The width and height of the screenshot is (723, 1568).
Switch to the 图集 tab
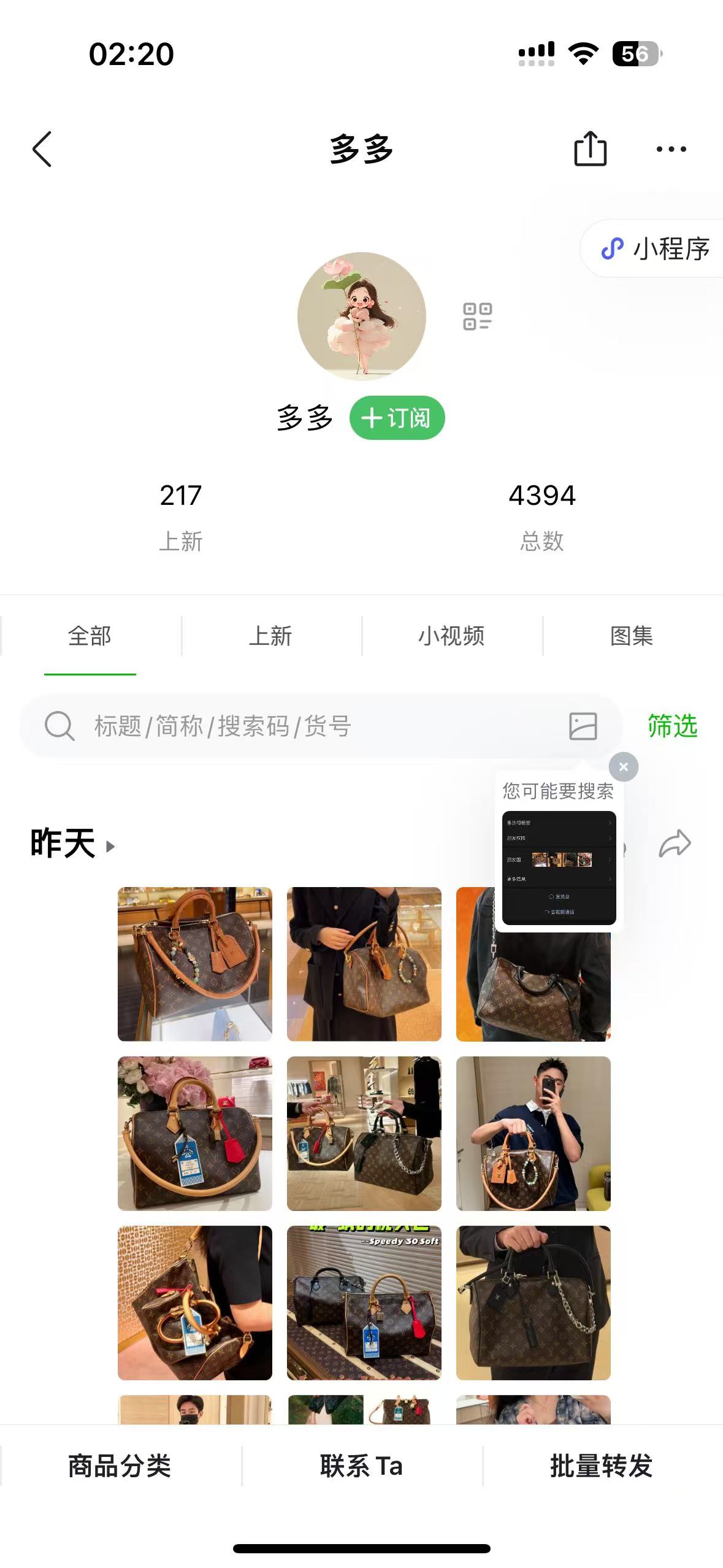632,636
